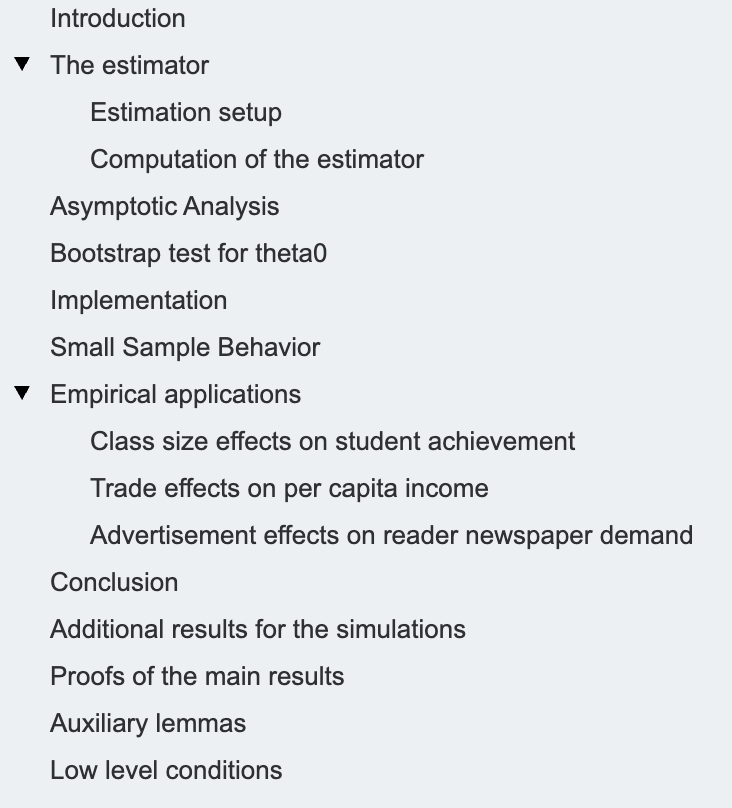Open Empirical applications chapter
732x808 pixels.
click(175, 394)
